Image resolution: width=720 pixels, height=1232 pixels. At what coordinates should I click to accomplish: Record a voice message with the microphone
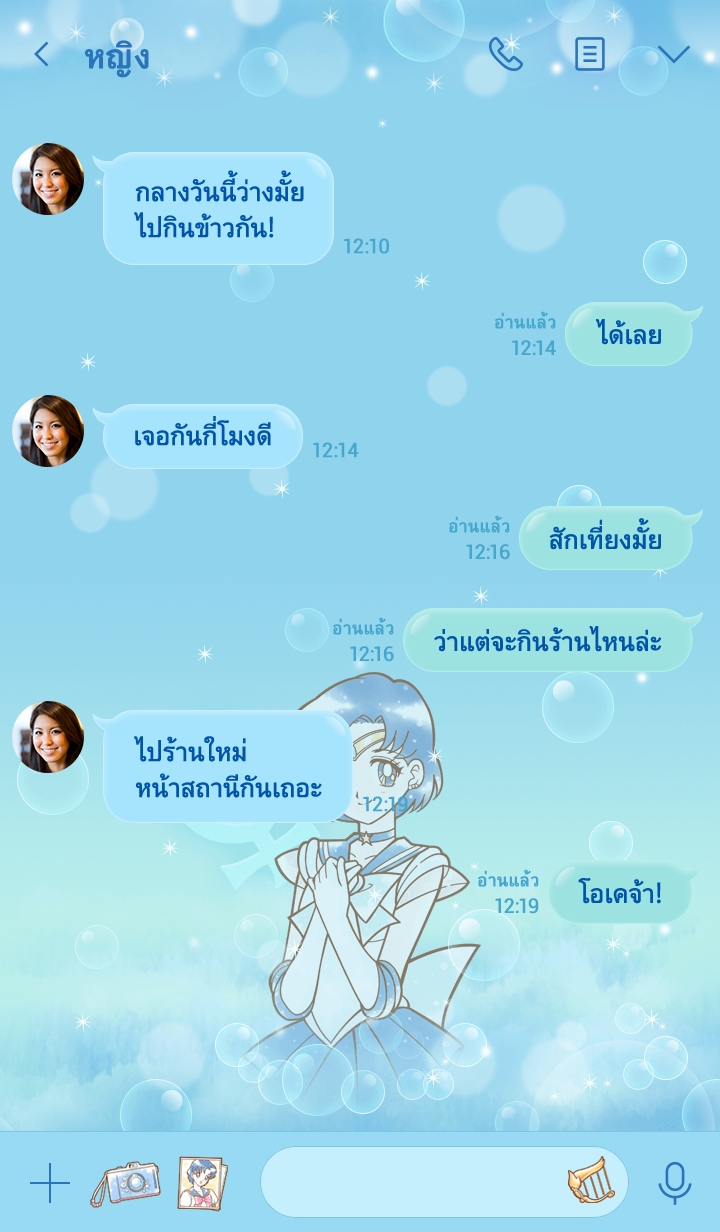click(675, 1183)
